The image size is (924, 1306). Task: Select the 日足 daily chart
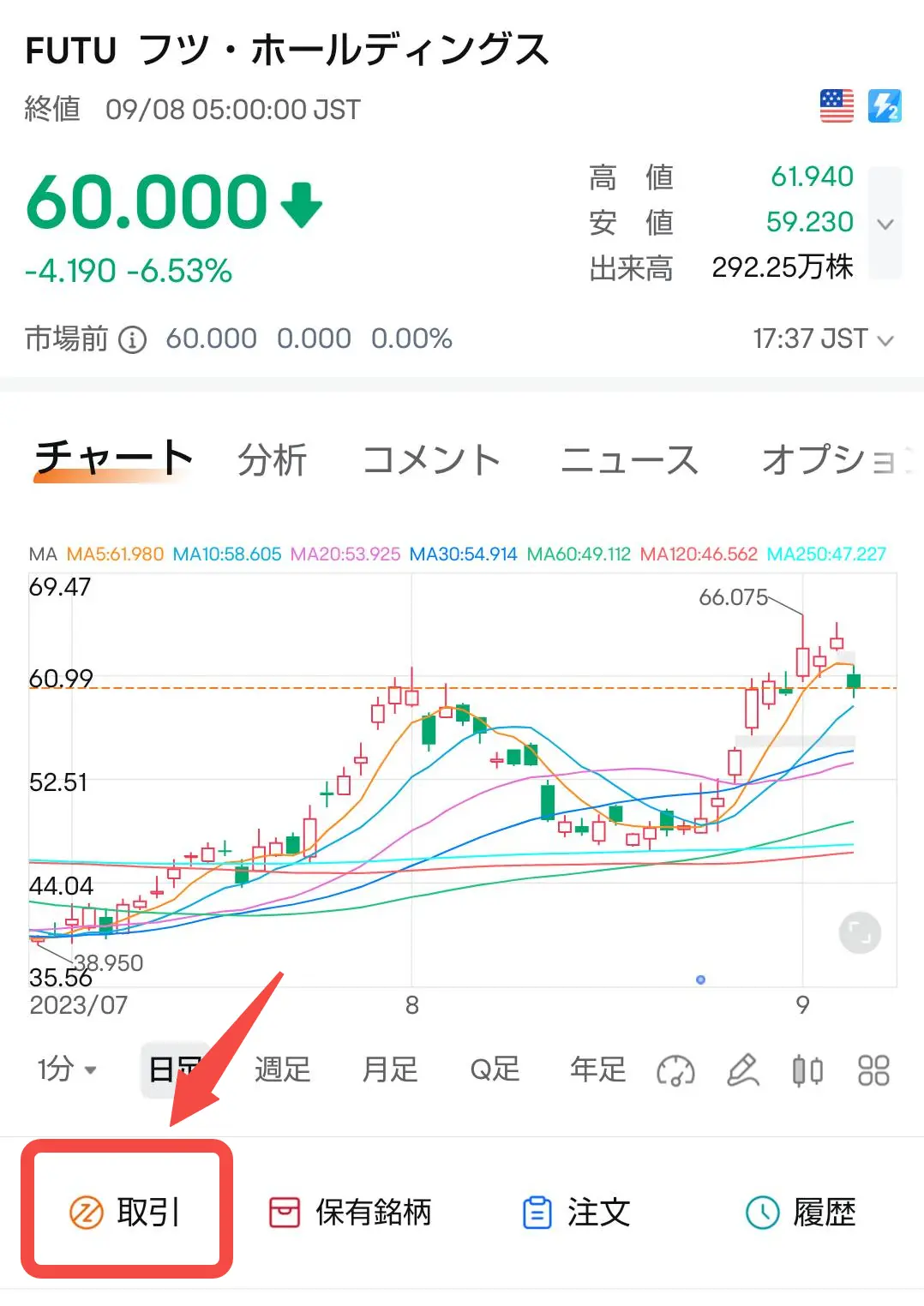pyautogui.click(x=174, y=1069)
